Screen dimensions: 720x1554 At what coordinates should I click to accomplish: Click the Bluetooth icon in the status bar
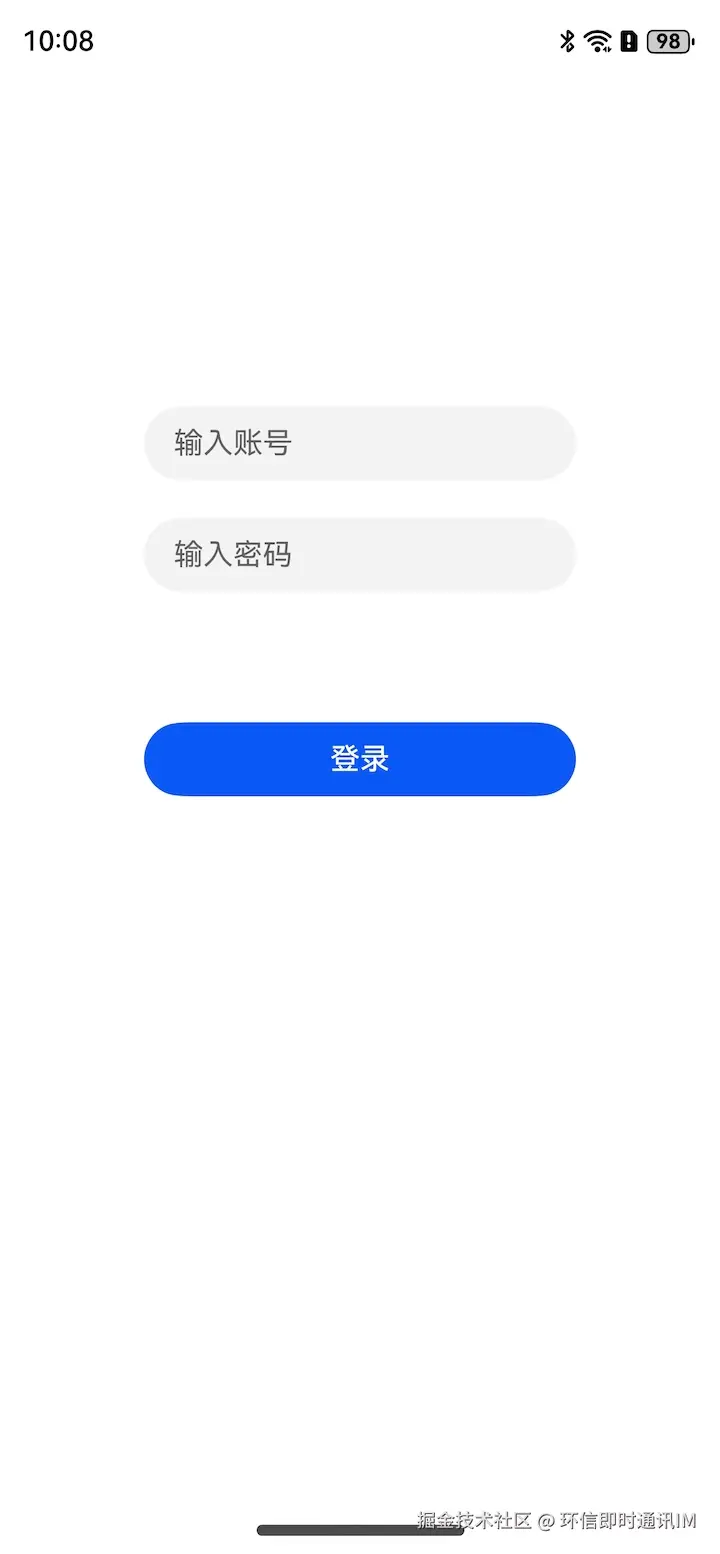click(567, 41)
